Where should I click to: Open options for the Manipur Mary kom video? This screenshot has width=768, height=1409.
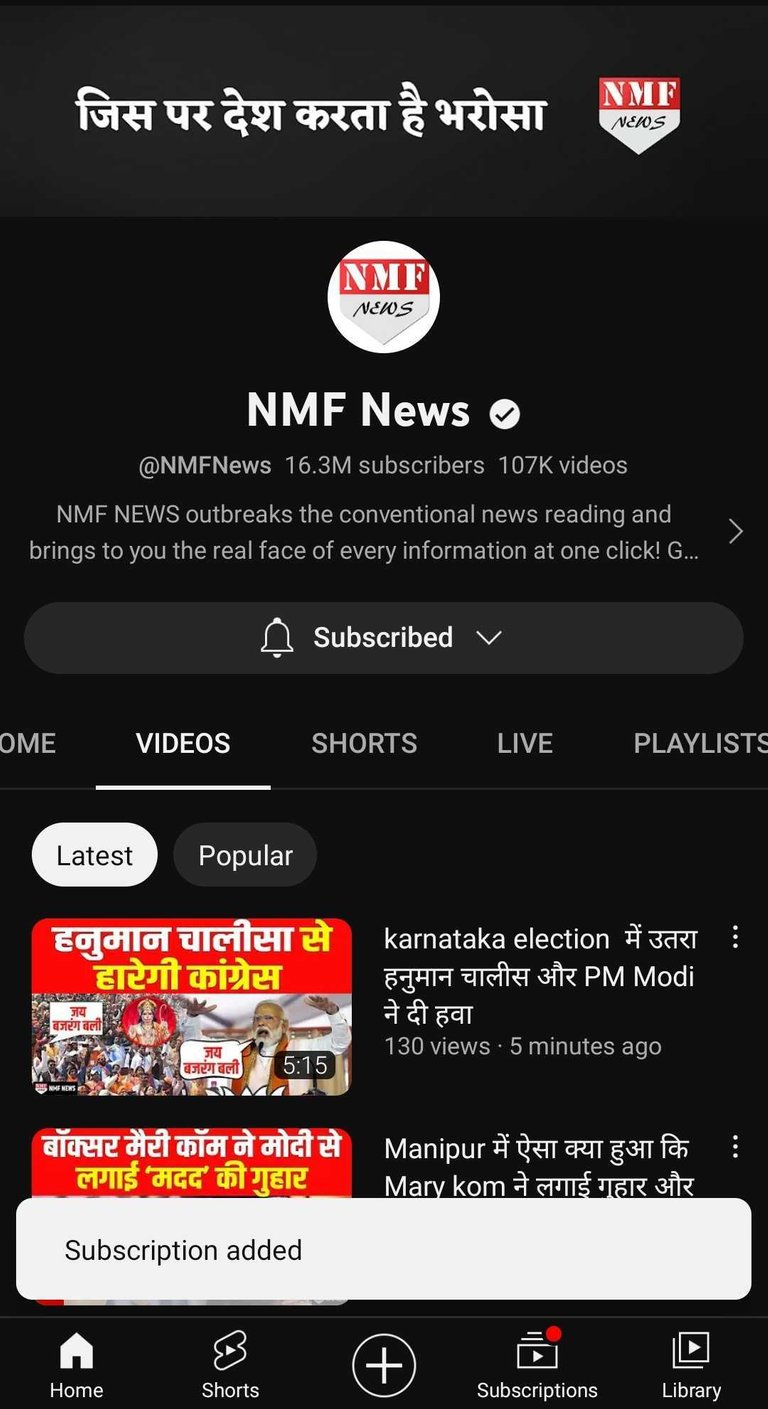(735, 1147)
